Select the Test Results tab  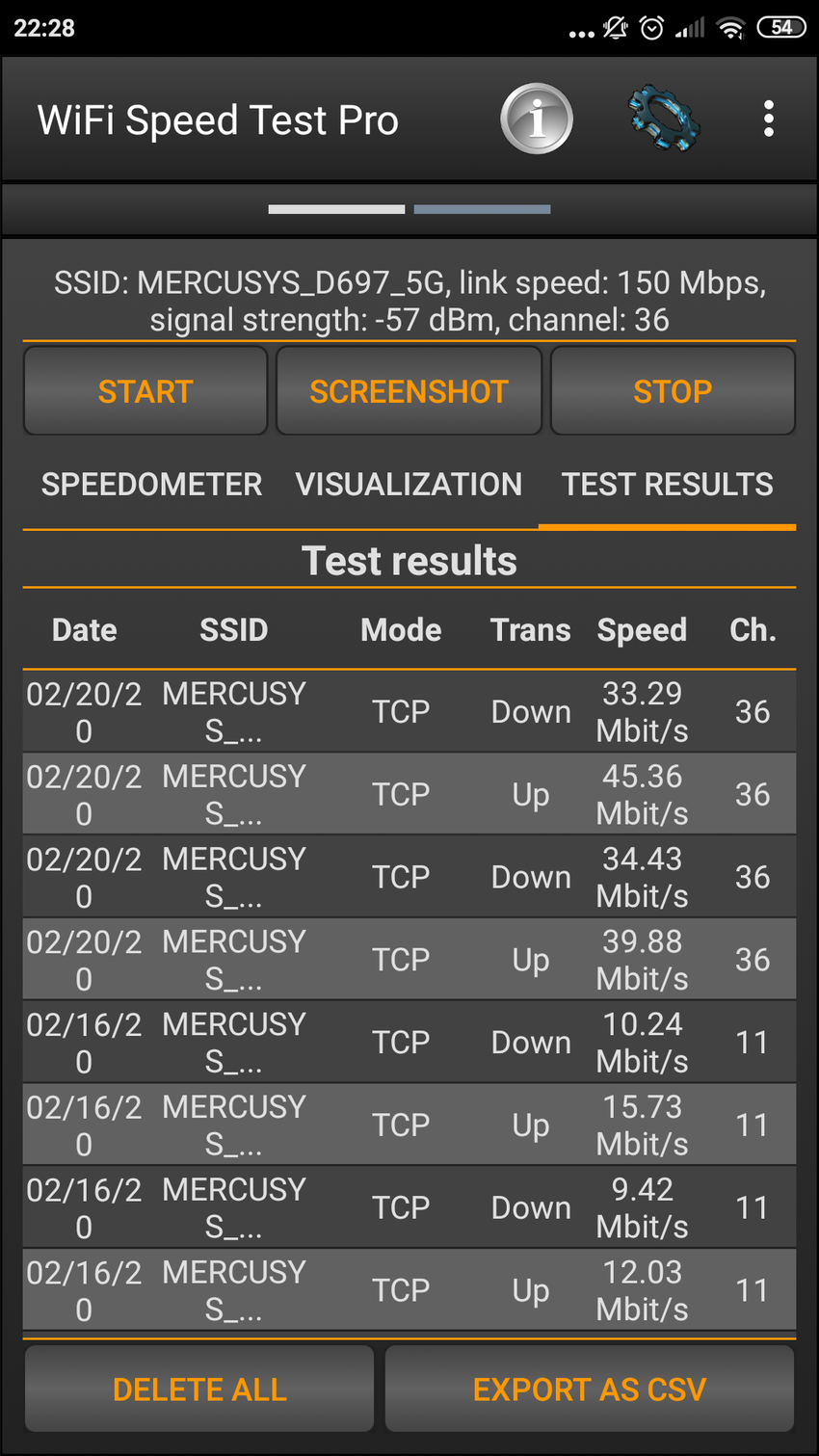pyautogui.click(x=667, y=484)
